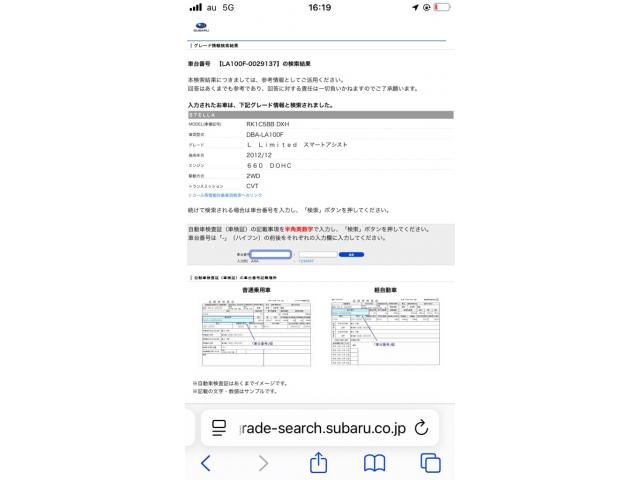This screenshot has width=640, height=480.
Task: Tap the second chassis number input field
Action: click(316, 254)
